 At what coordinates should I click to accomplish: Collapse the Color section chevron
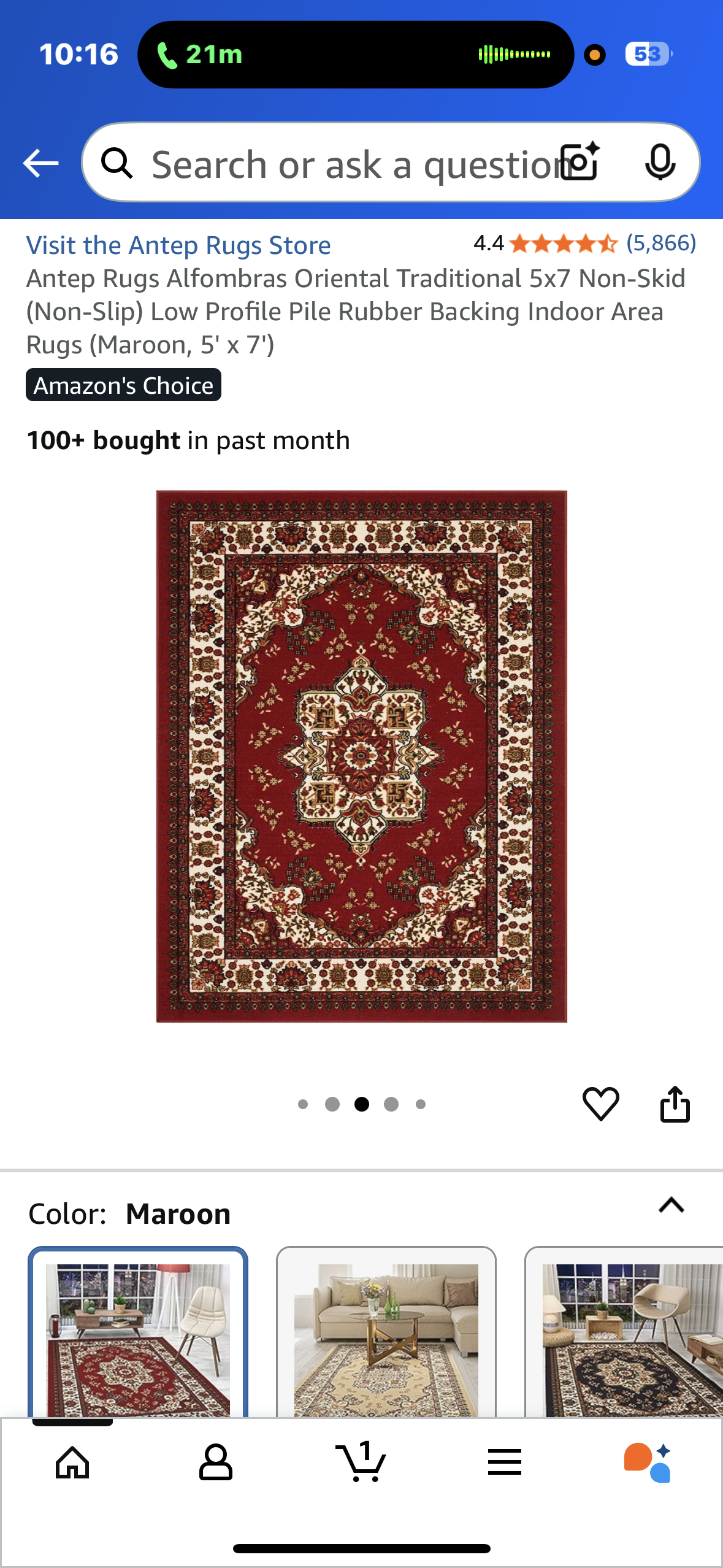coord(671,1205)
